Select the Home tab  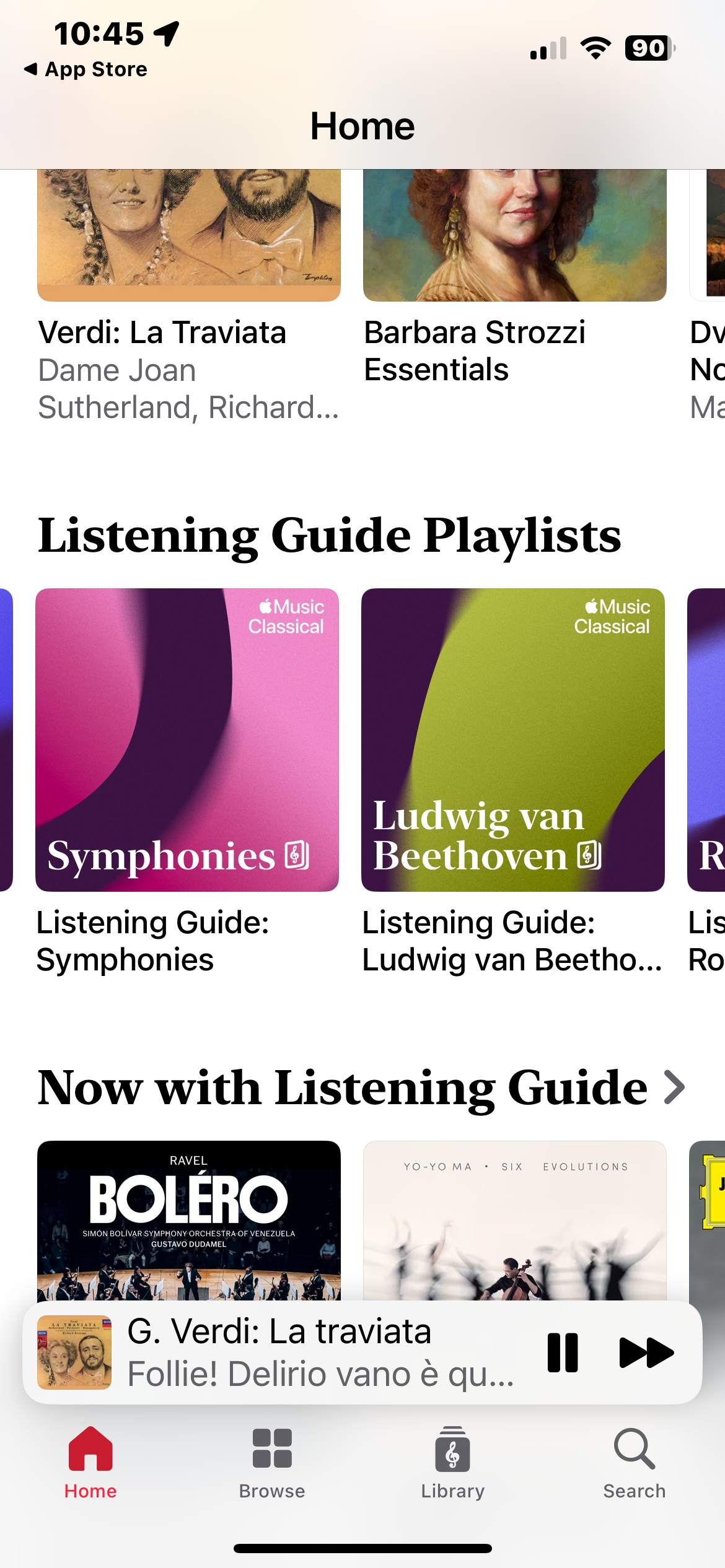pos(90,1463)
